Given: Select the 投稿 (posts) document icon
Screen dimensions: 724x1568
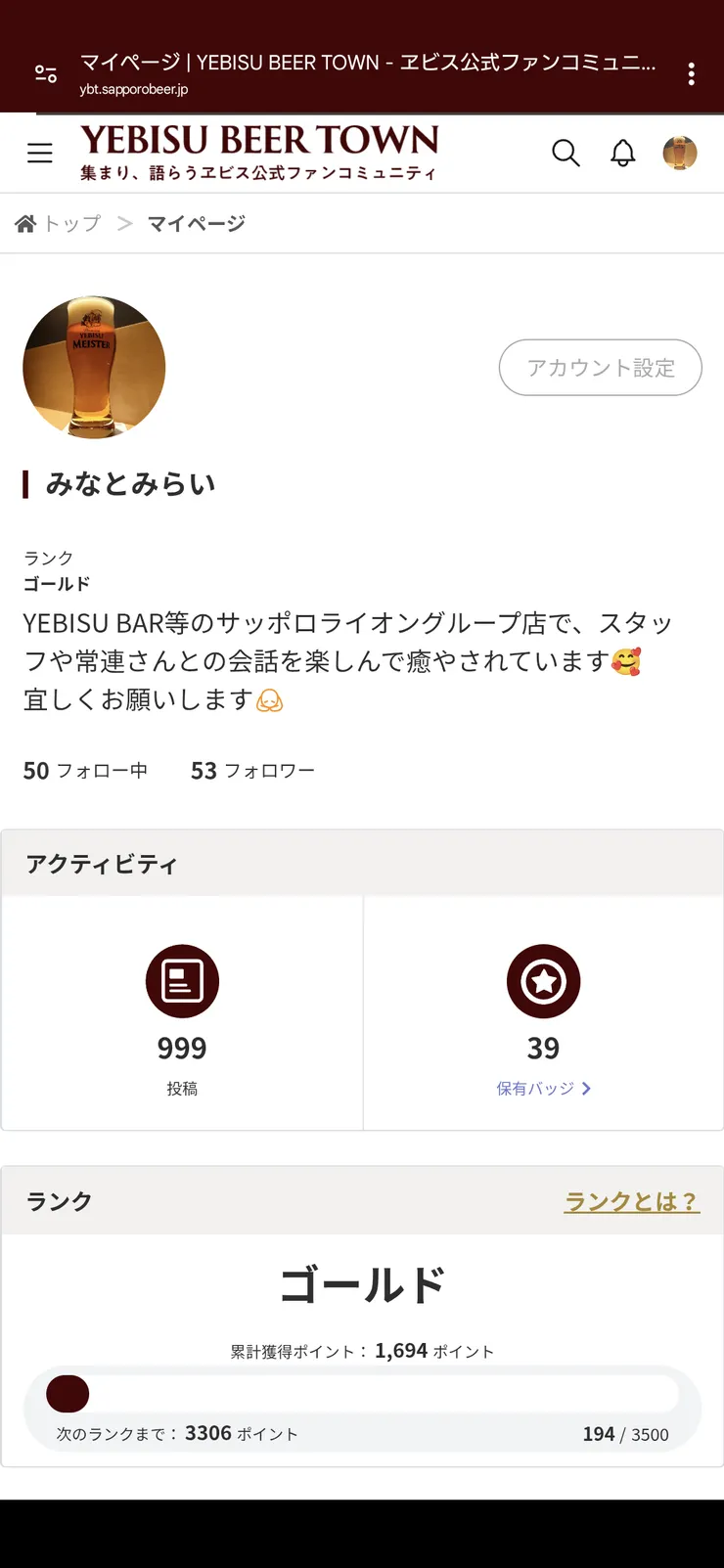Looking at the screenshot, I should pyautogui.click(x=182, y=981).
